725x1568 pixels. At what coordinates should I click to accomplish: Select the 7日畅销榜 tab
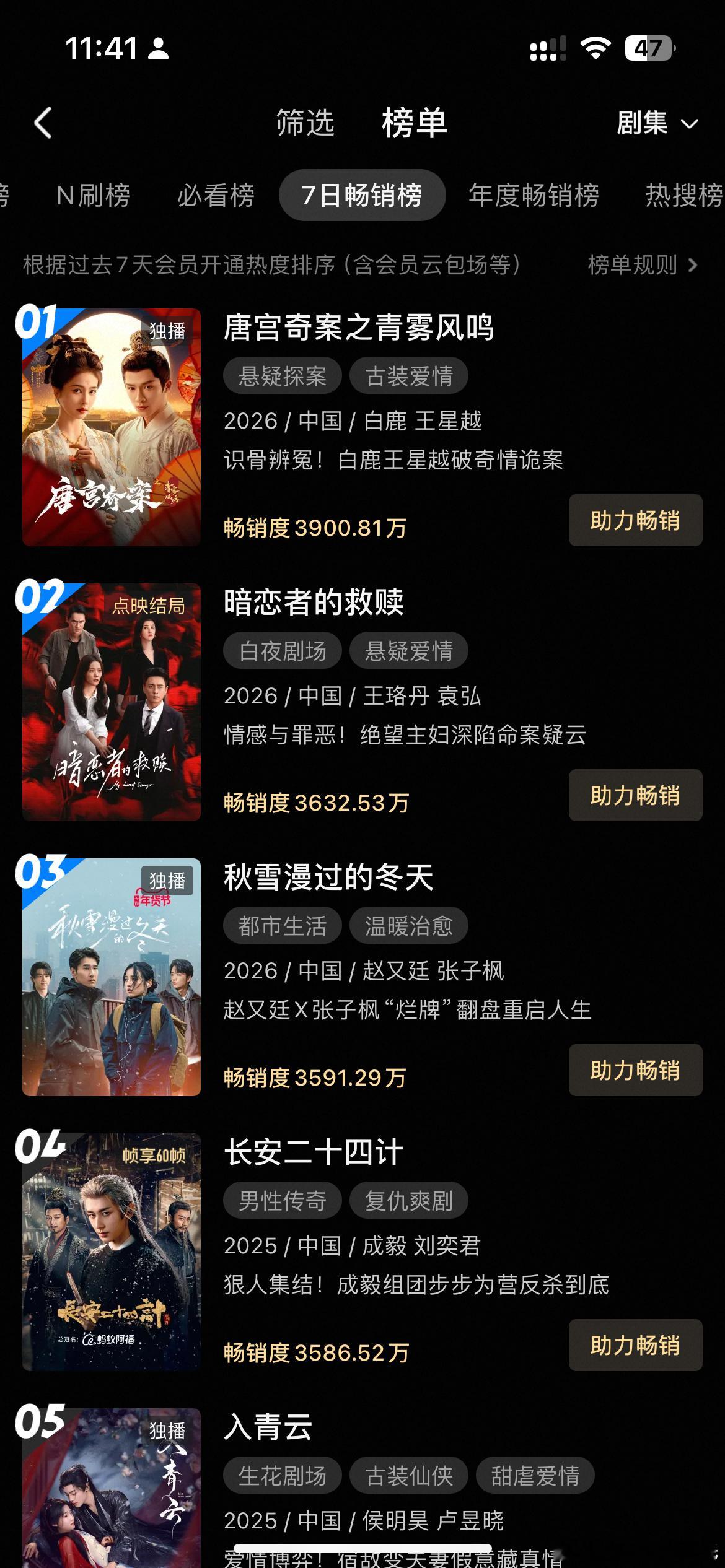pos(362,196)
